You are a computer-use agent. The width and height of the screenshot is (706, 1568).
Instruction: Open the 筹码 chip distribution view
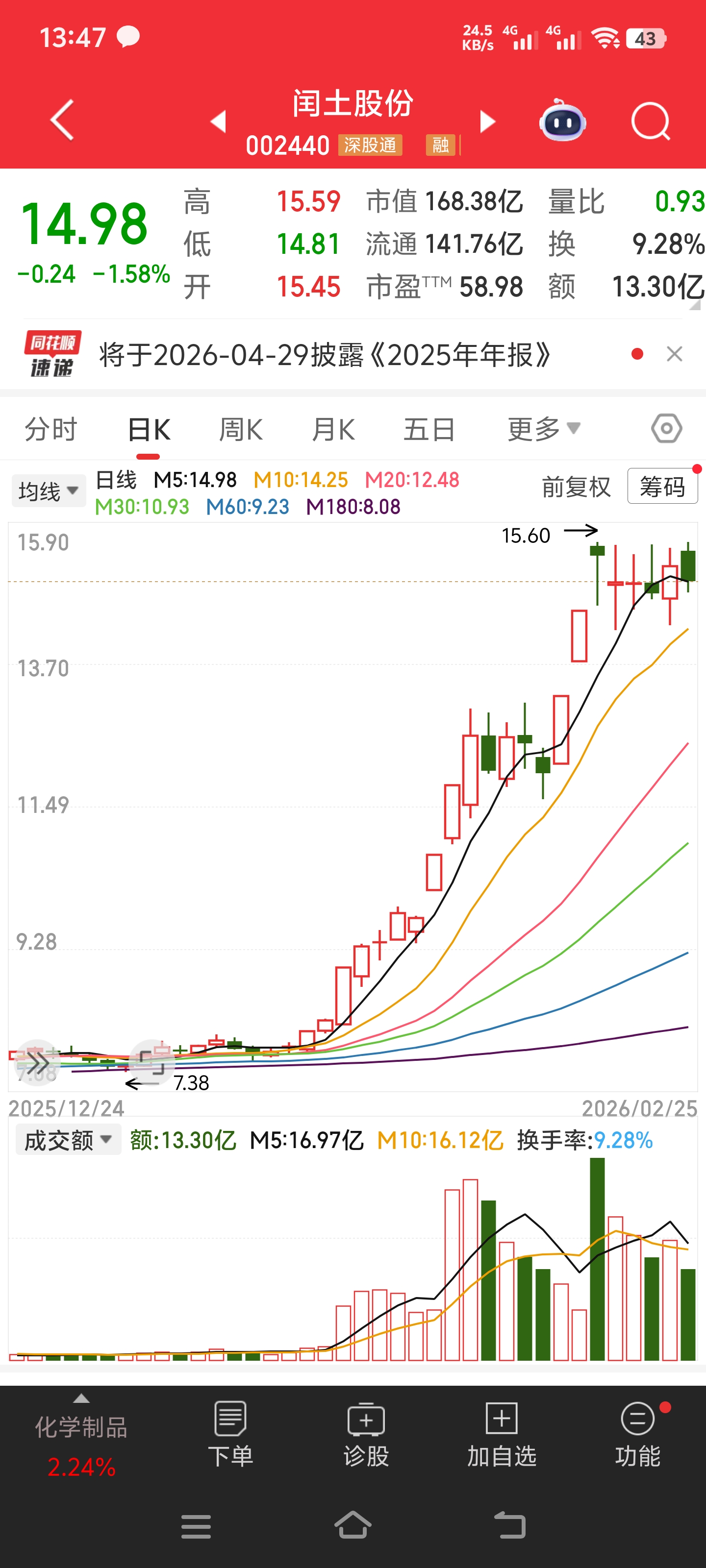click(662, 487)
